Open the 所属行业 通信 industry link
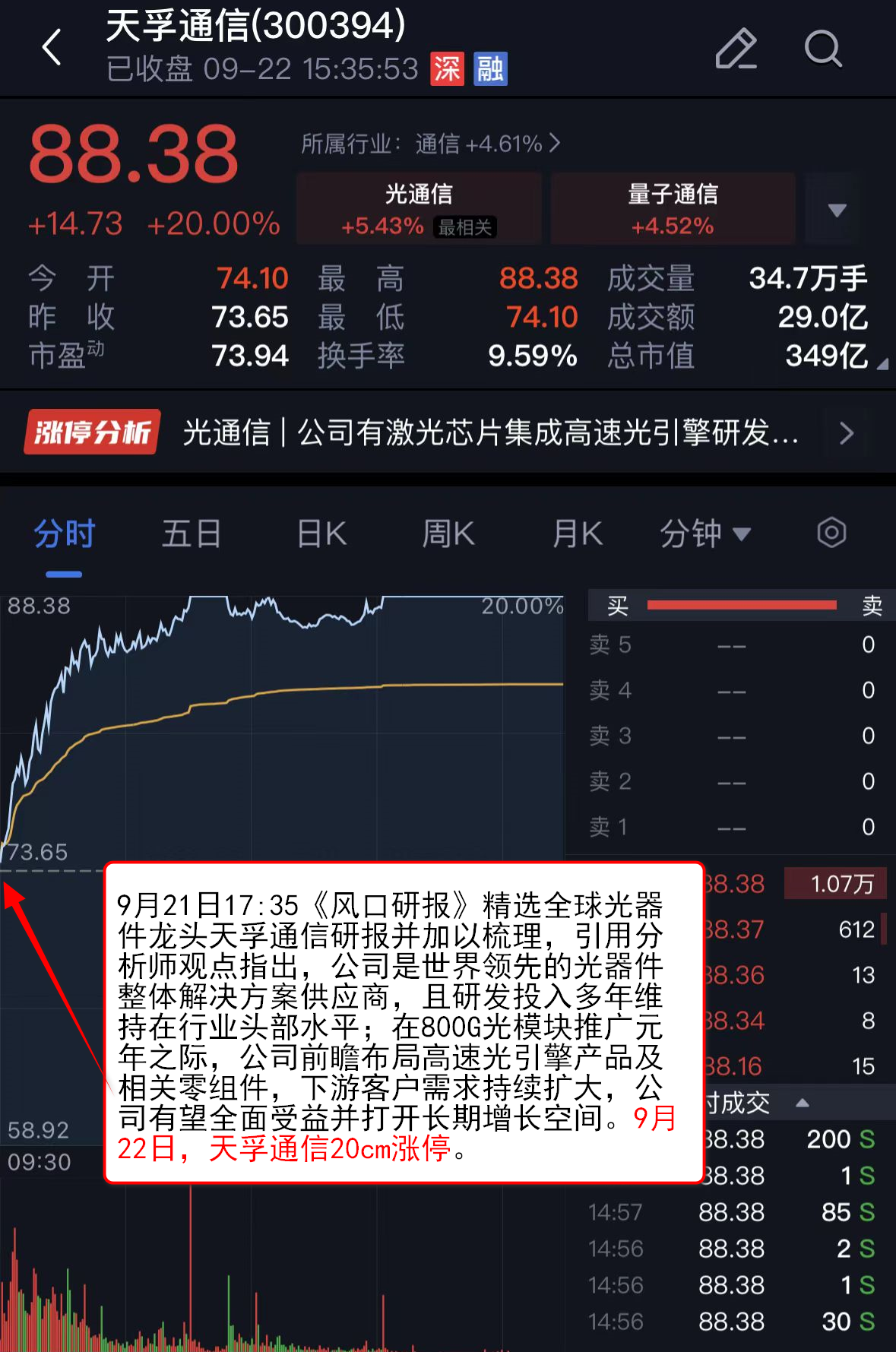 [430, 144]
